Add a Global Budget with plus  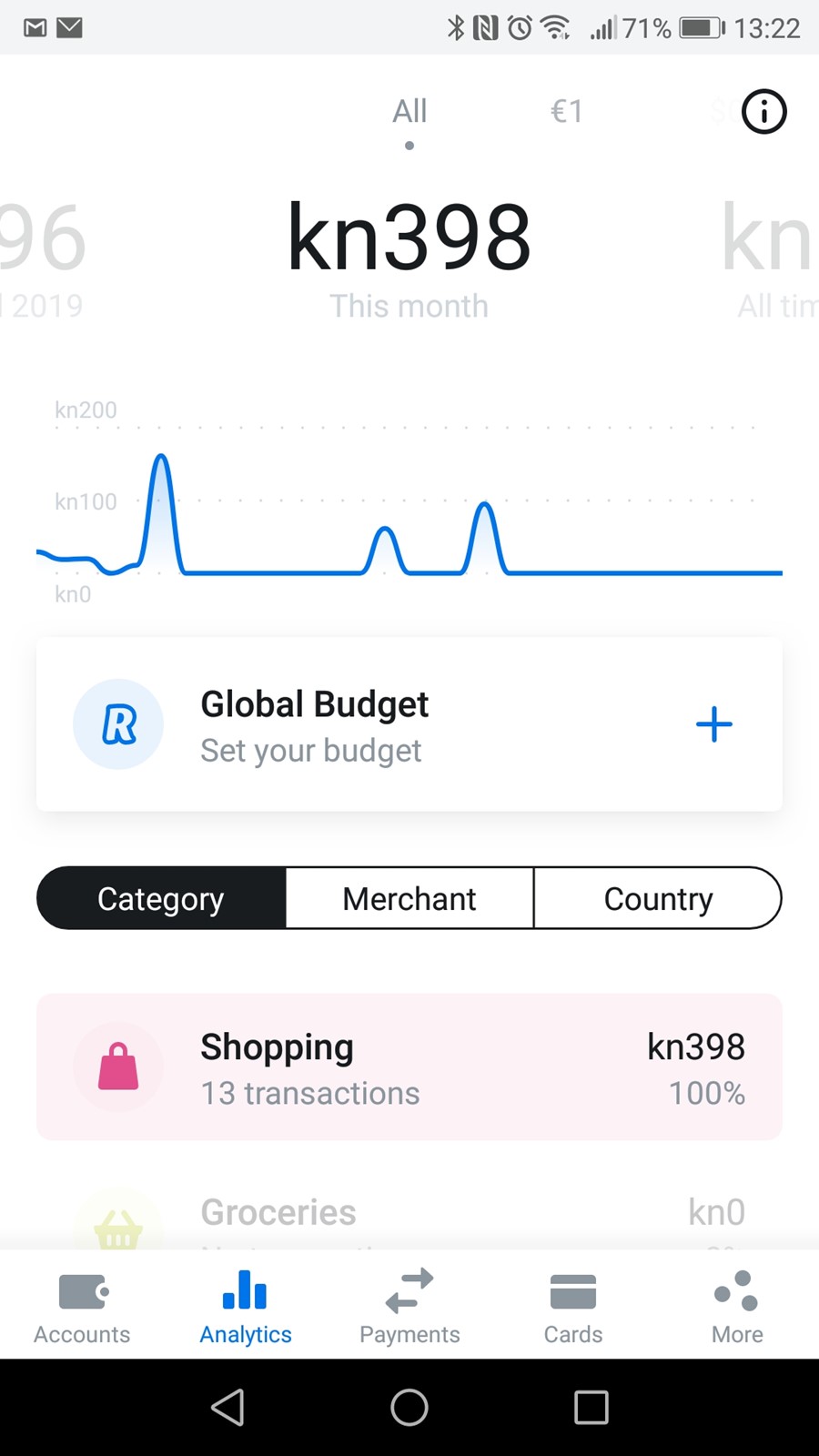coord(713,724)
